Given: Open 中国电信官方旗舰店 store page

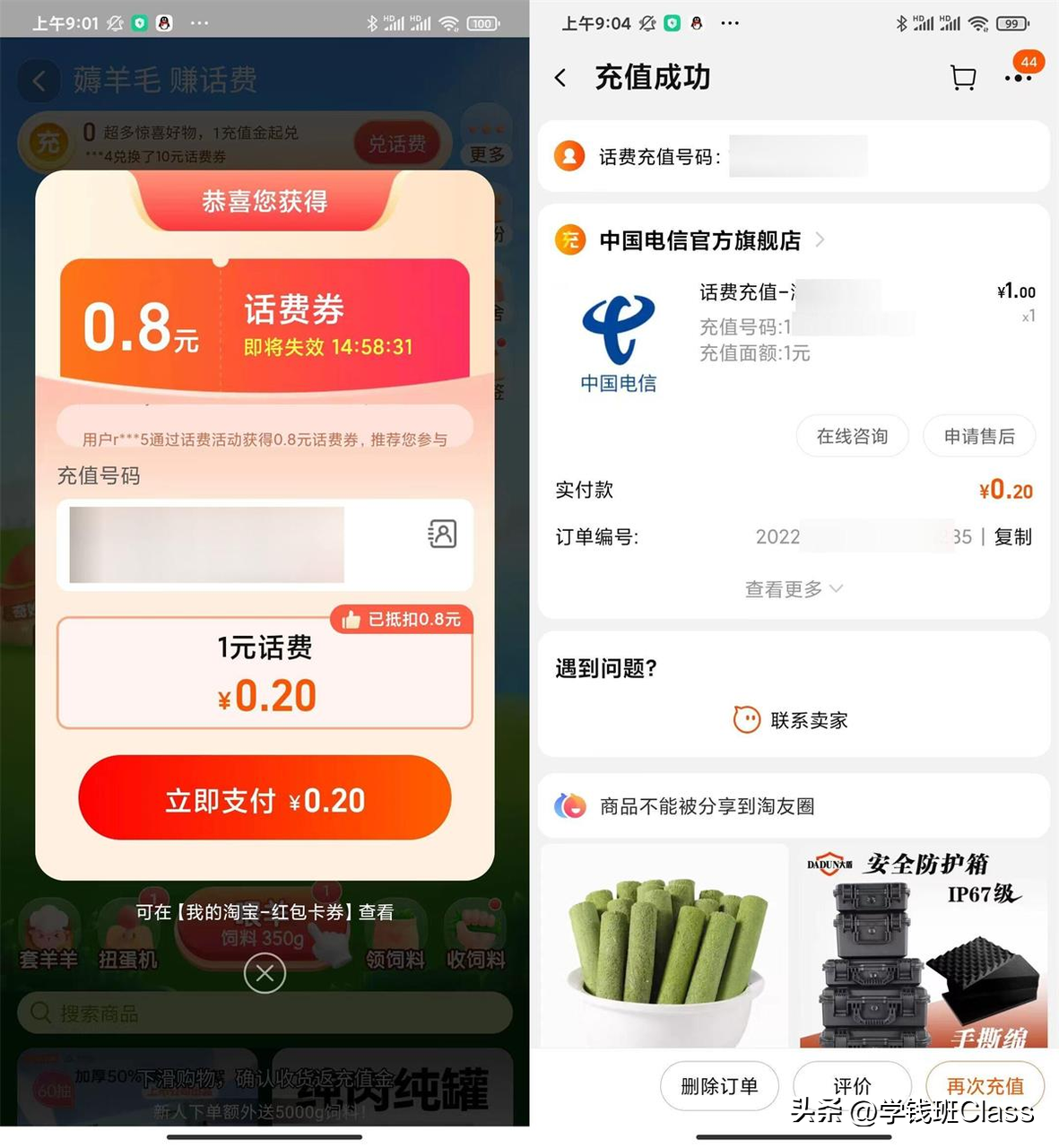Looking at the screenshot, I should (699, 240).
